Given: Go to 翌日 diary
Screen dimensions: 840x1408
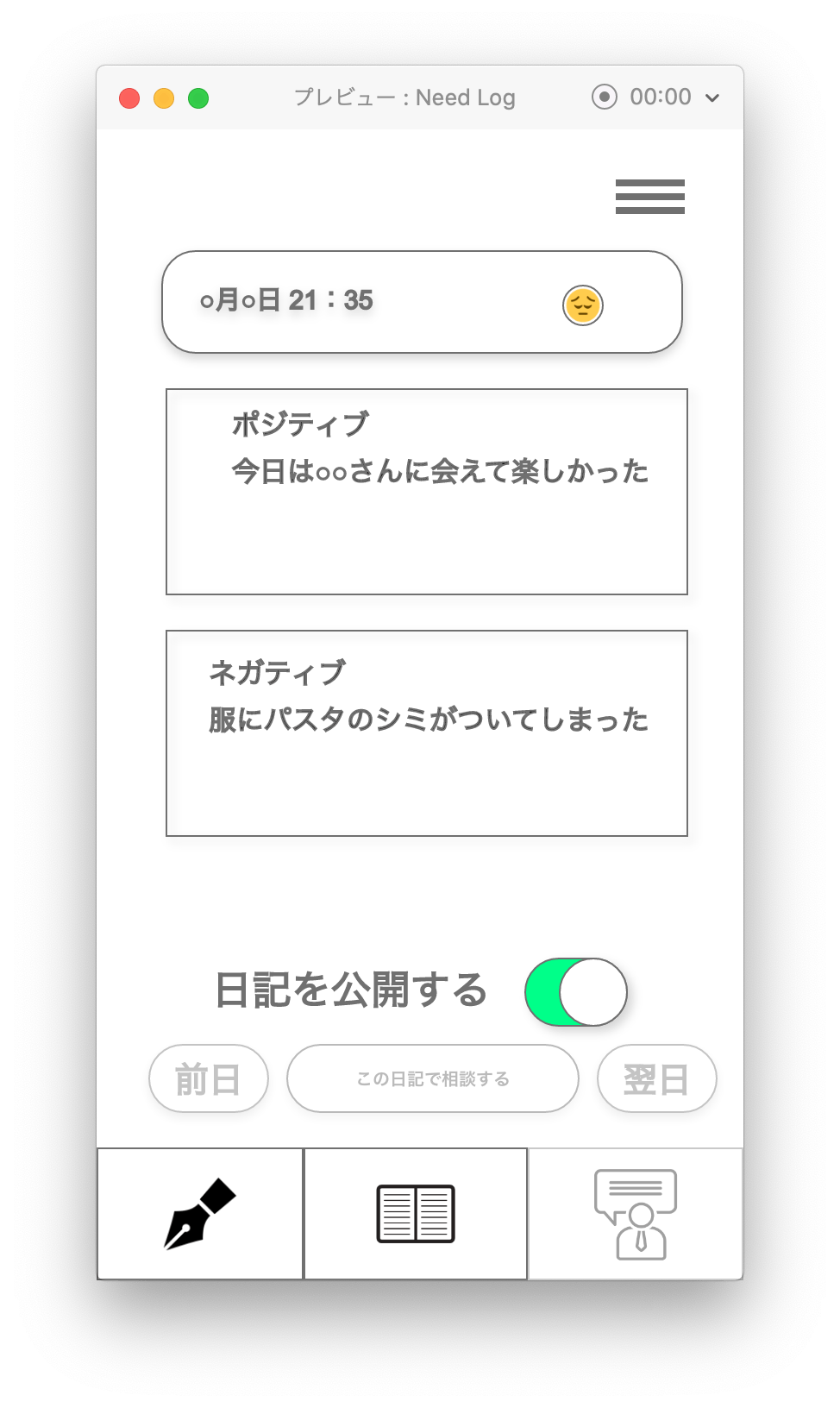Looking at the screenshot, I should pos(656,1078).
